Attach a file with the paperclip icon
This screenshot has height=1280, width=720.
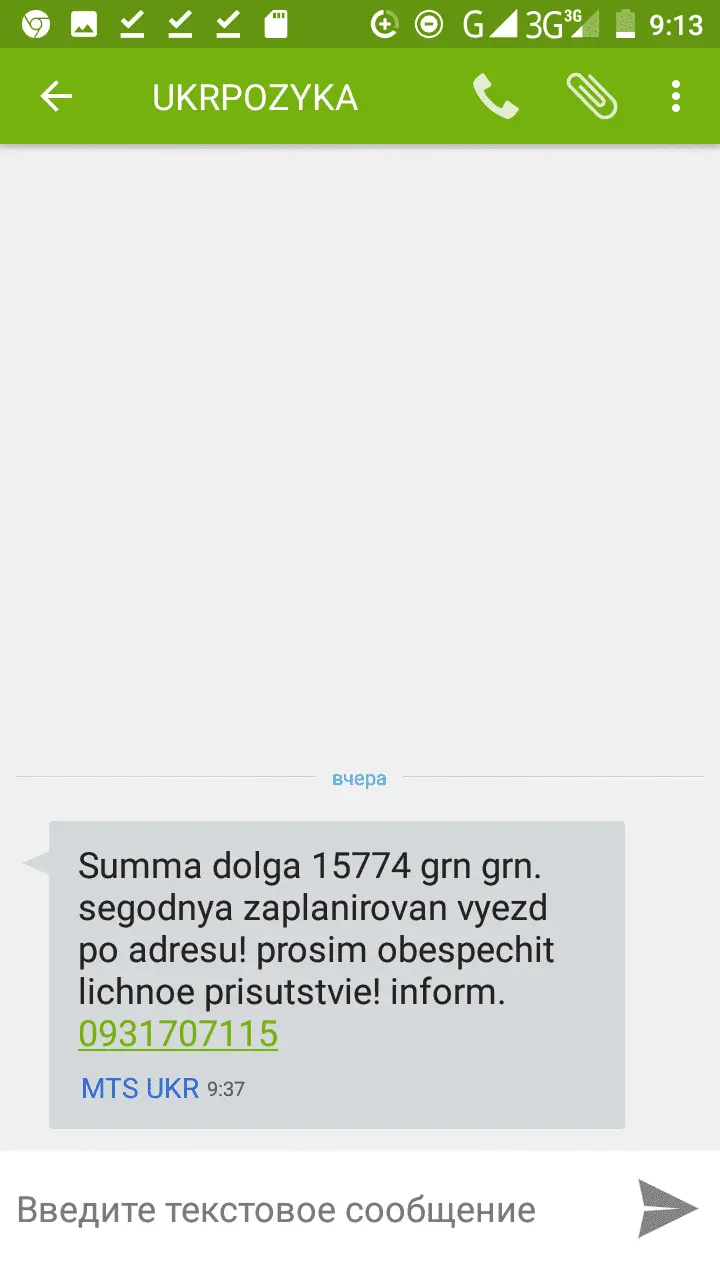591,96
